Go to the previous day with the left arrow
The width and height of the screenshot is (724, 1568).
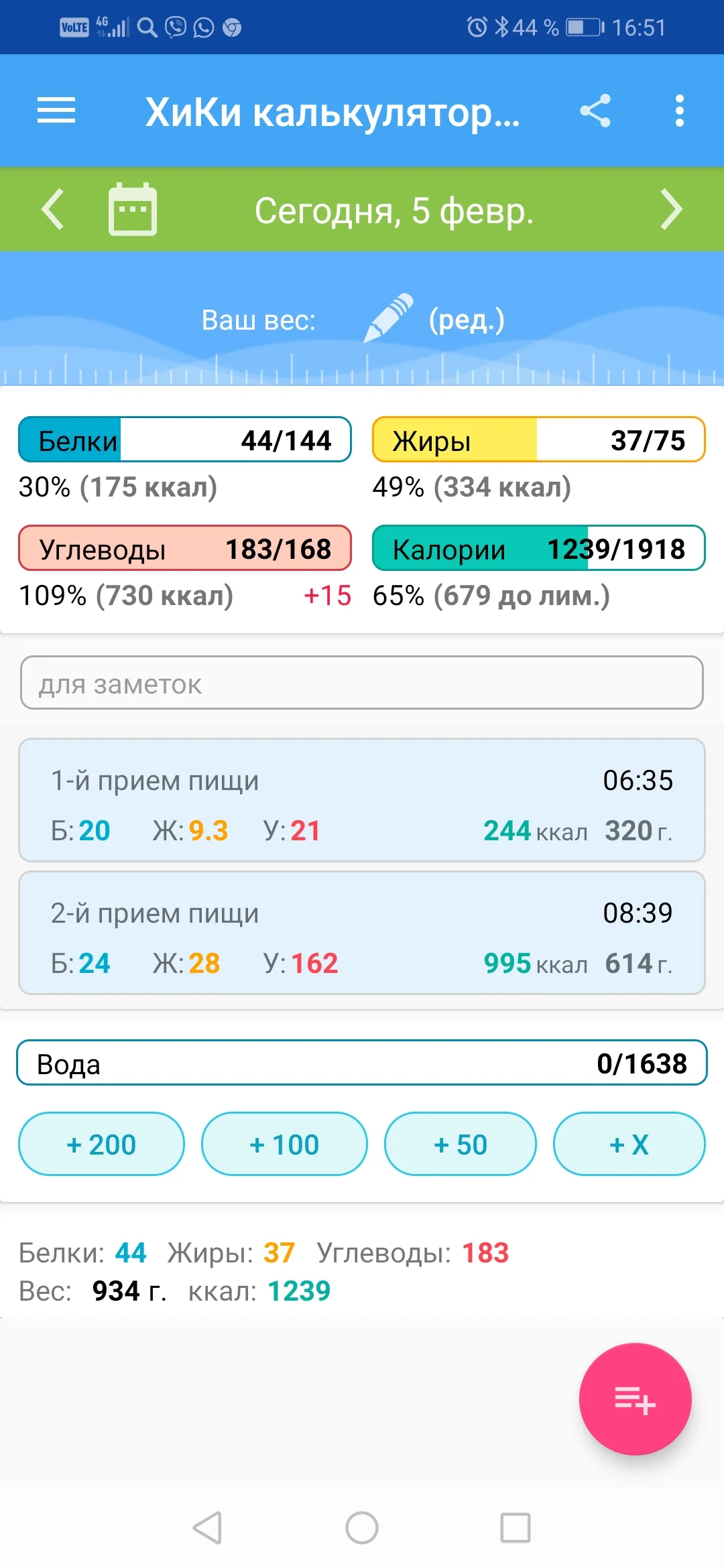coord(54,210)
